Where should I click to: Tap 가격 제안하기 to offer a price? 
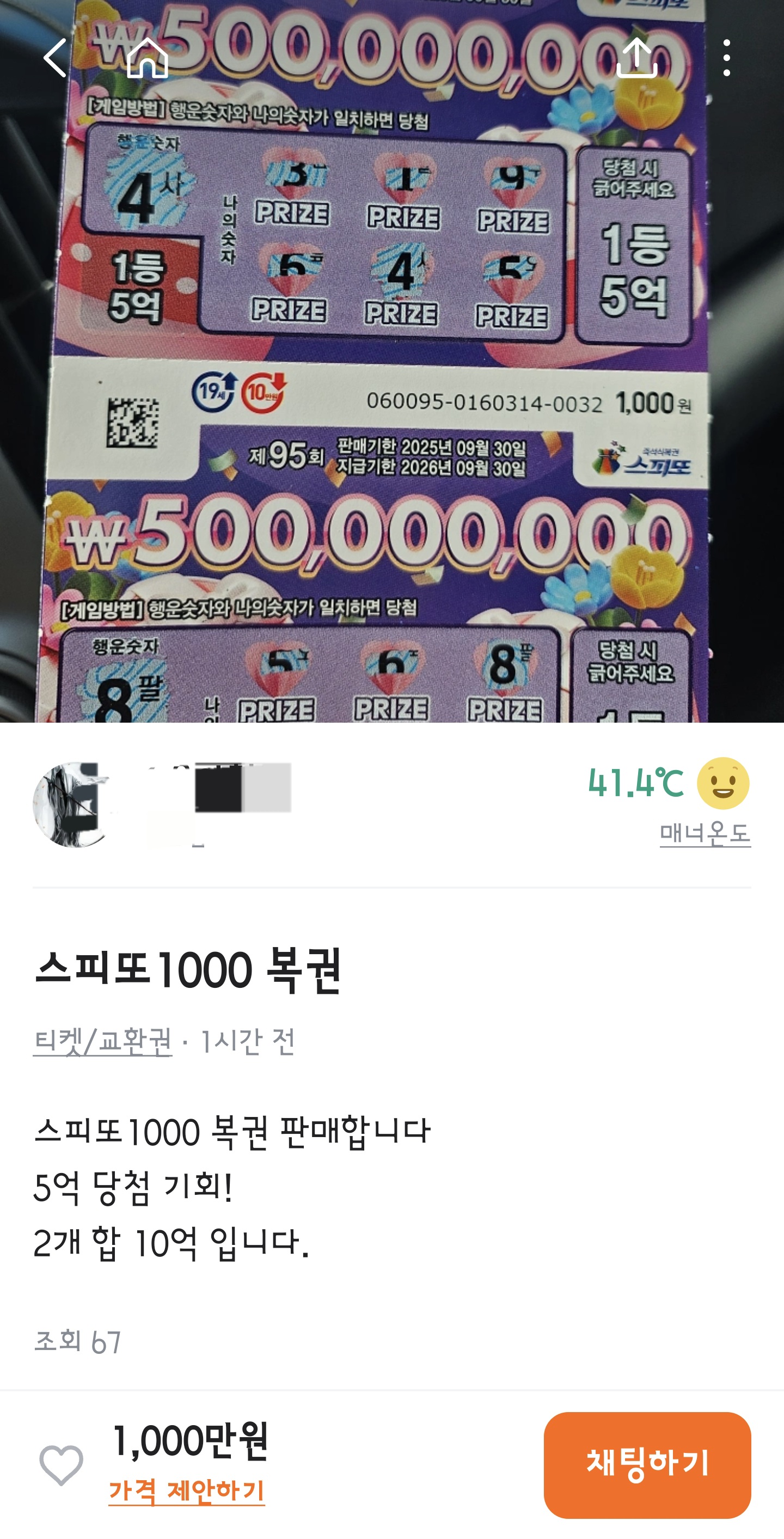187,1491
